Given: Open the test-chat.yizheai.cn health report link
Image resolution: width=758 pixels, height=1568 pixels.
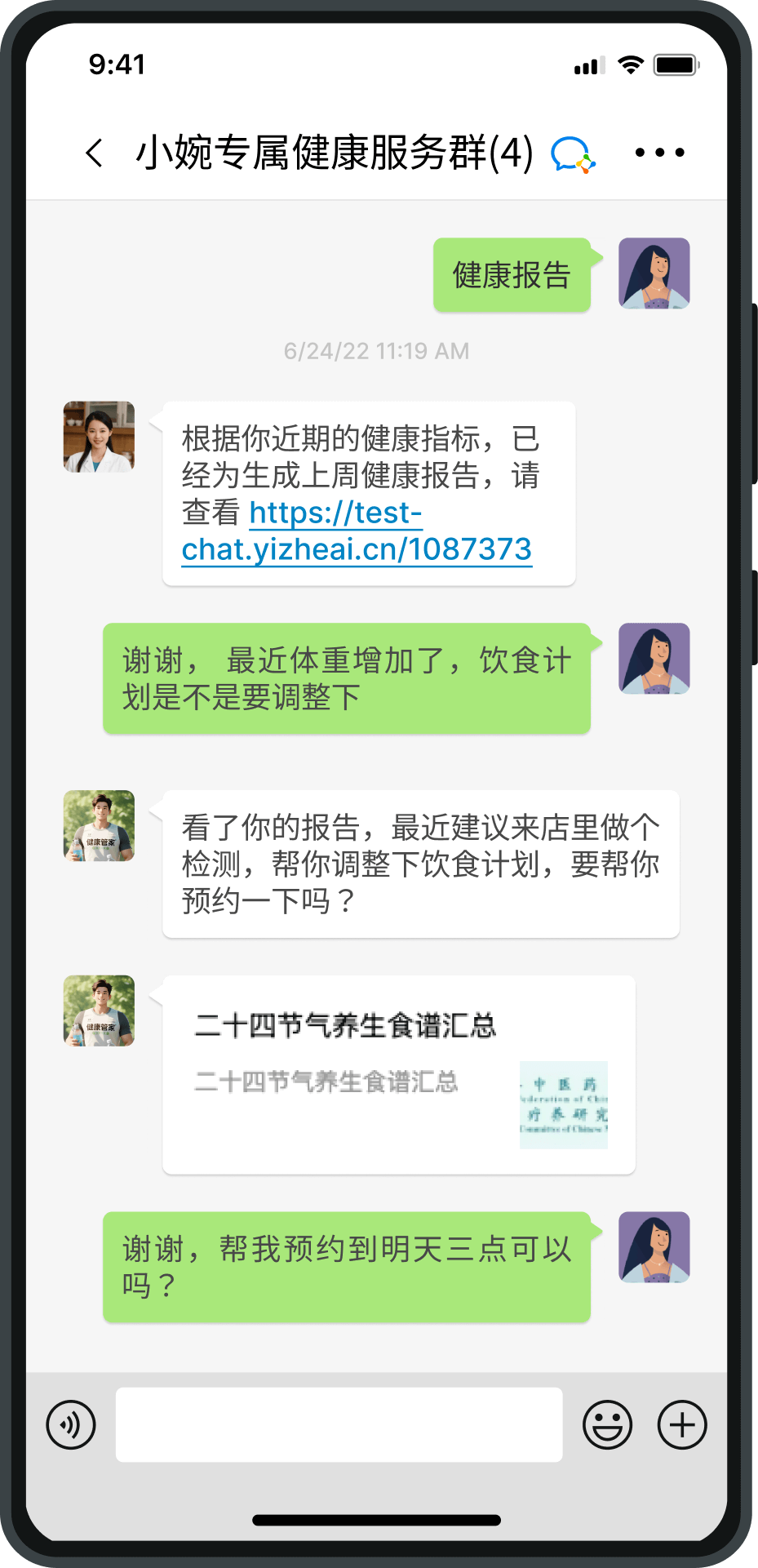Looking at the screenshot, I should [356, 531].
